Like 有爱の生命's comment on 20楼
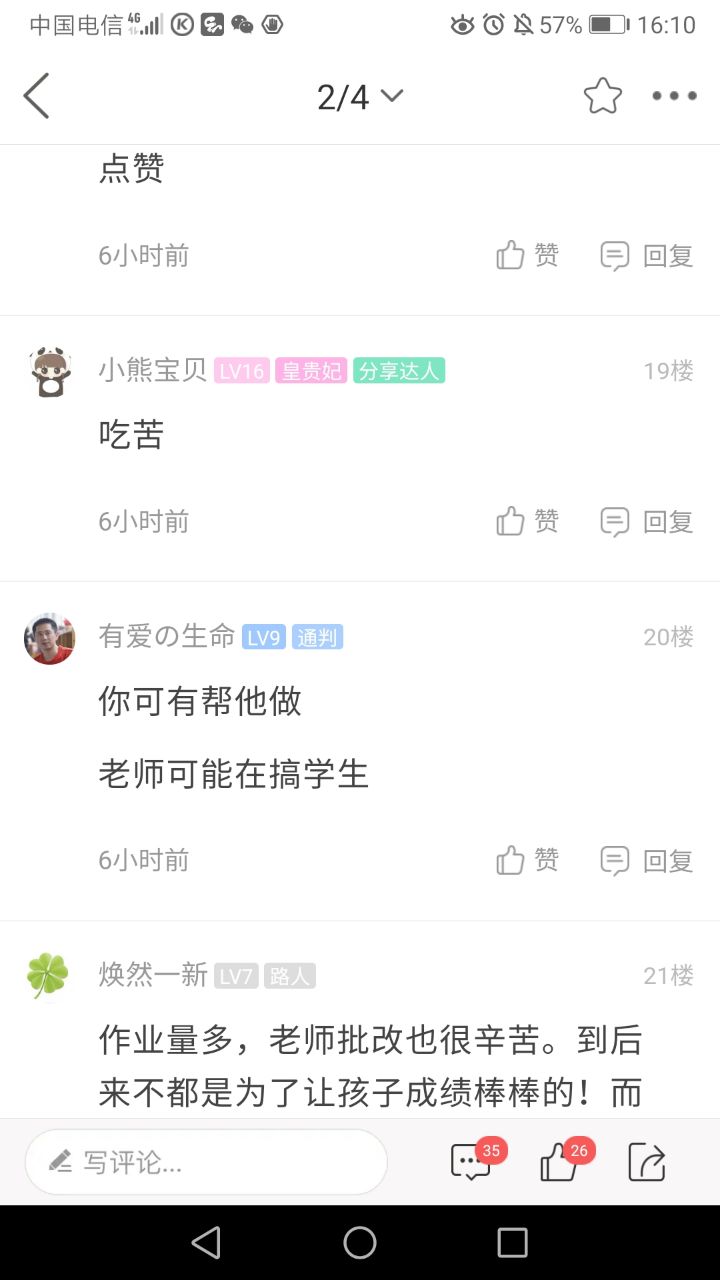 (527, 860)
